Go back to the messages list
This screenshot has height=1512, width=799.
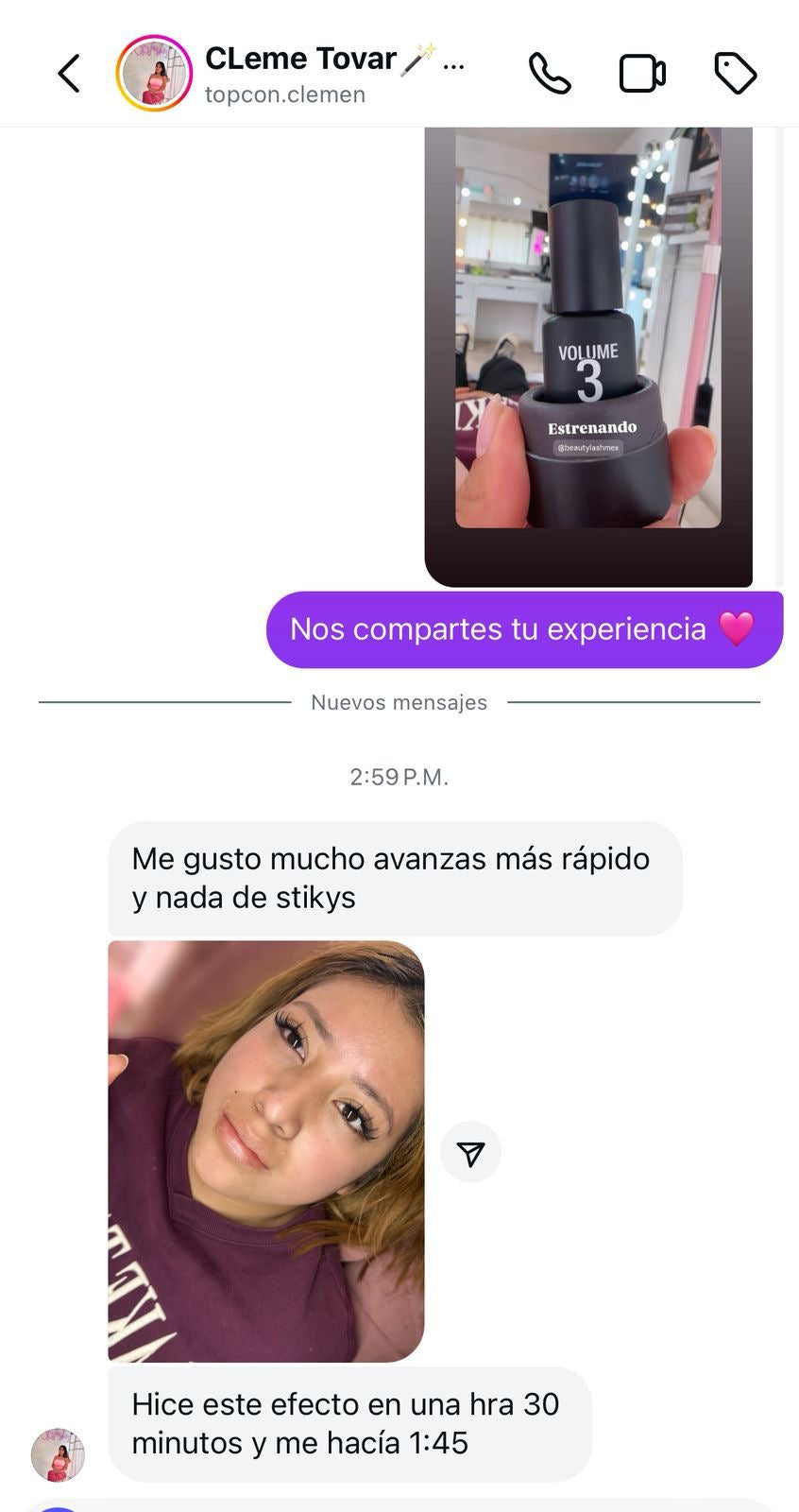69,74
